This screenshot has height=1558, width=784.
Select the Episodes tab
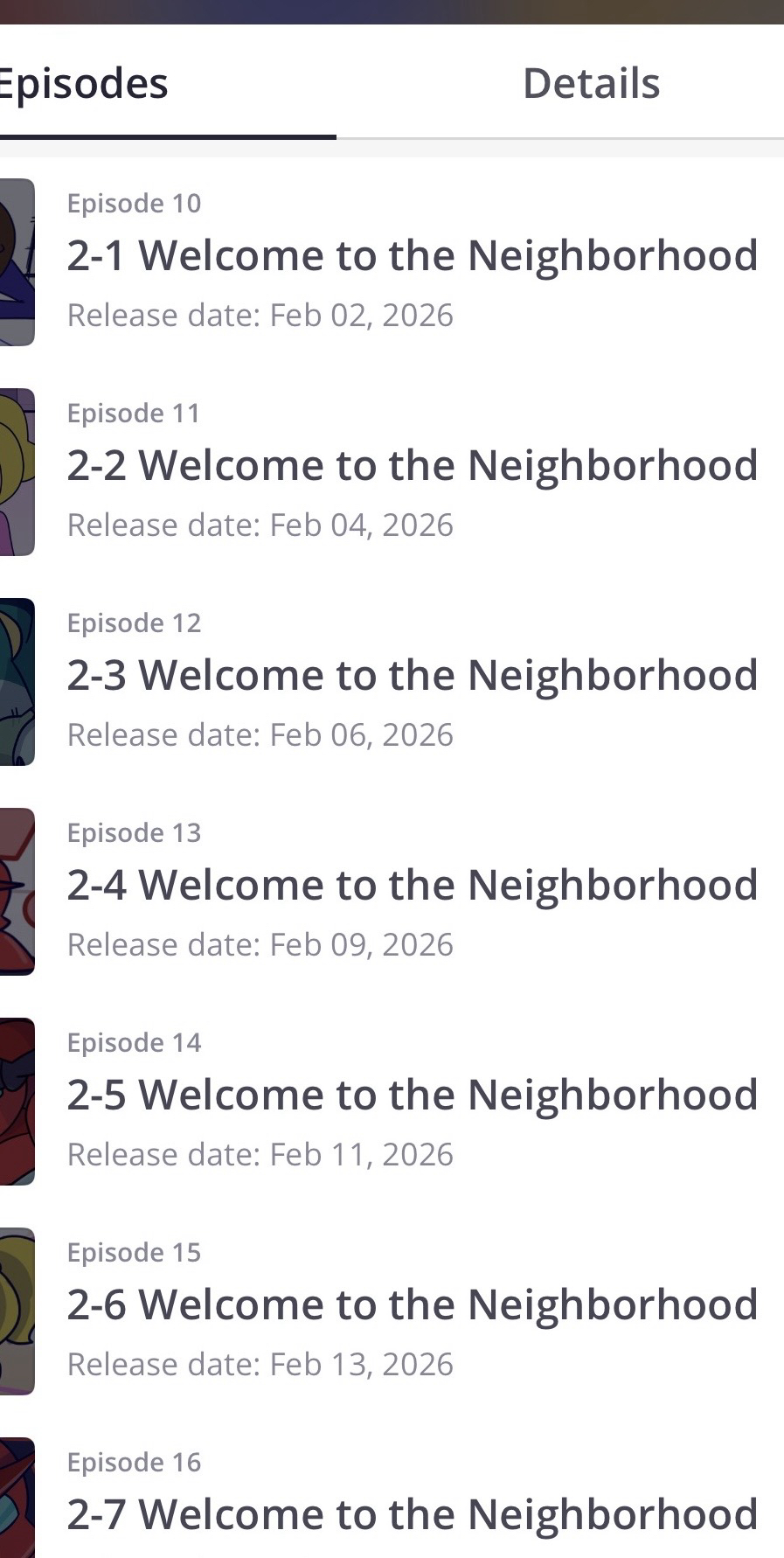[84, 84]
